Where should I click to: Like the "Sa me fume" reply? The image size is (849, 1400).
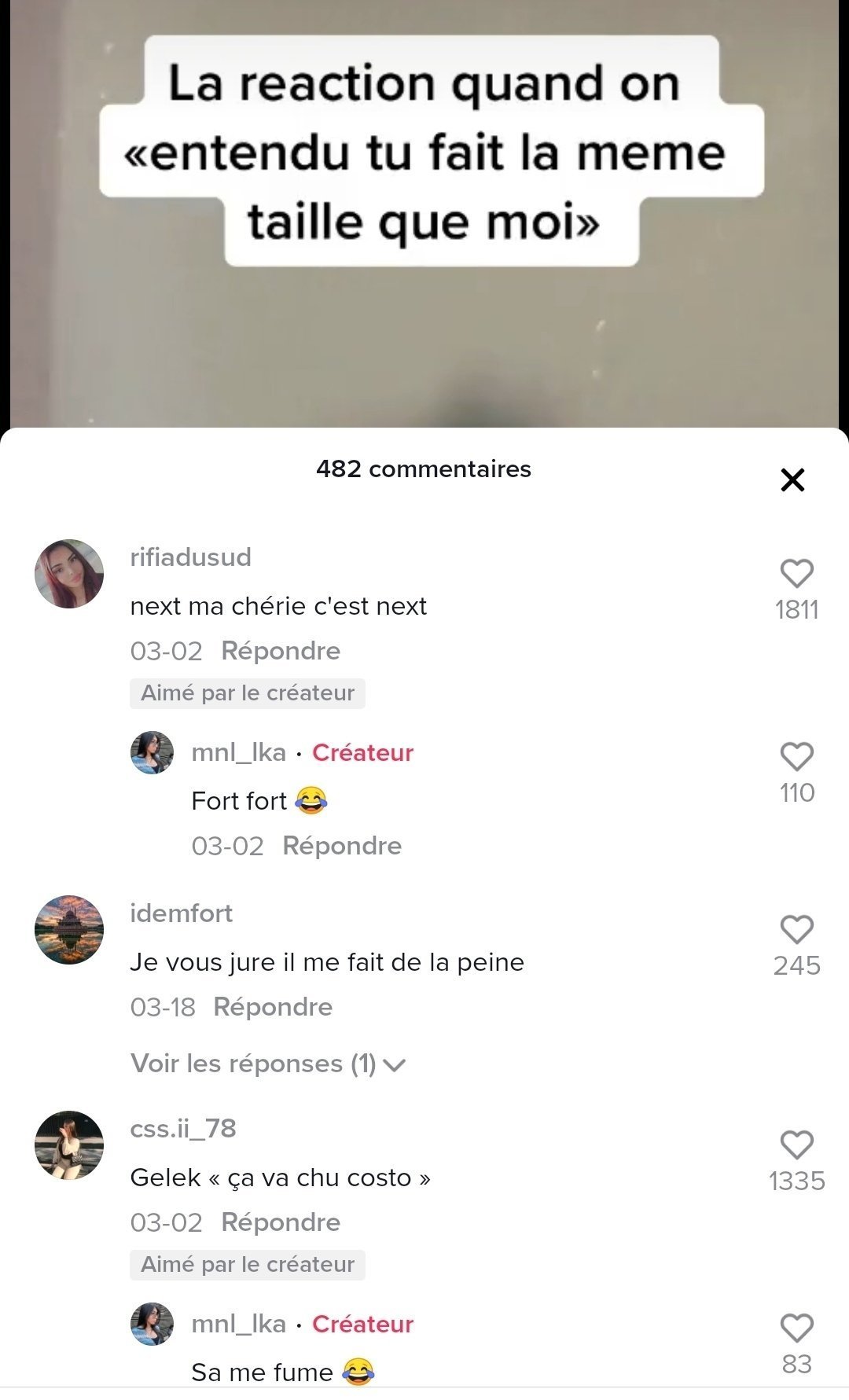coord(796,1328)
